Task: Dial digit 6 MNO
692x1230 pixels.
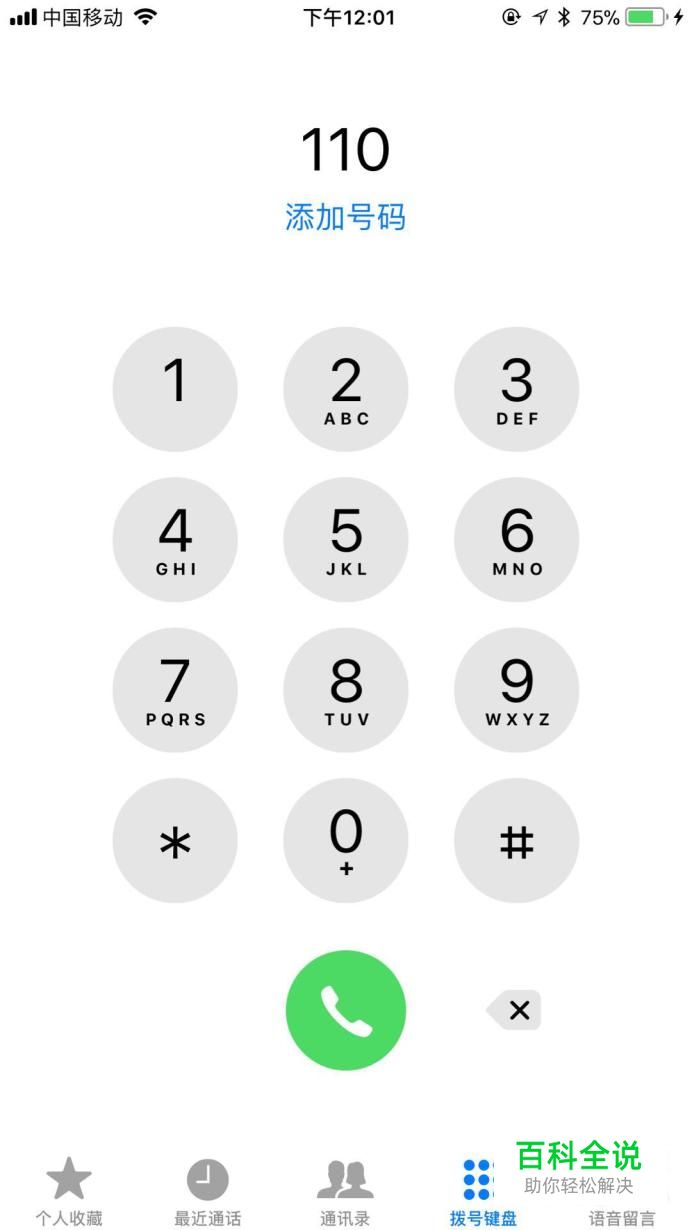Action: [x=517, y=540]
